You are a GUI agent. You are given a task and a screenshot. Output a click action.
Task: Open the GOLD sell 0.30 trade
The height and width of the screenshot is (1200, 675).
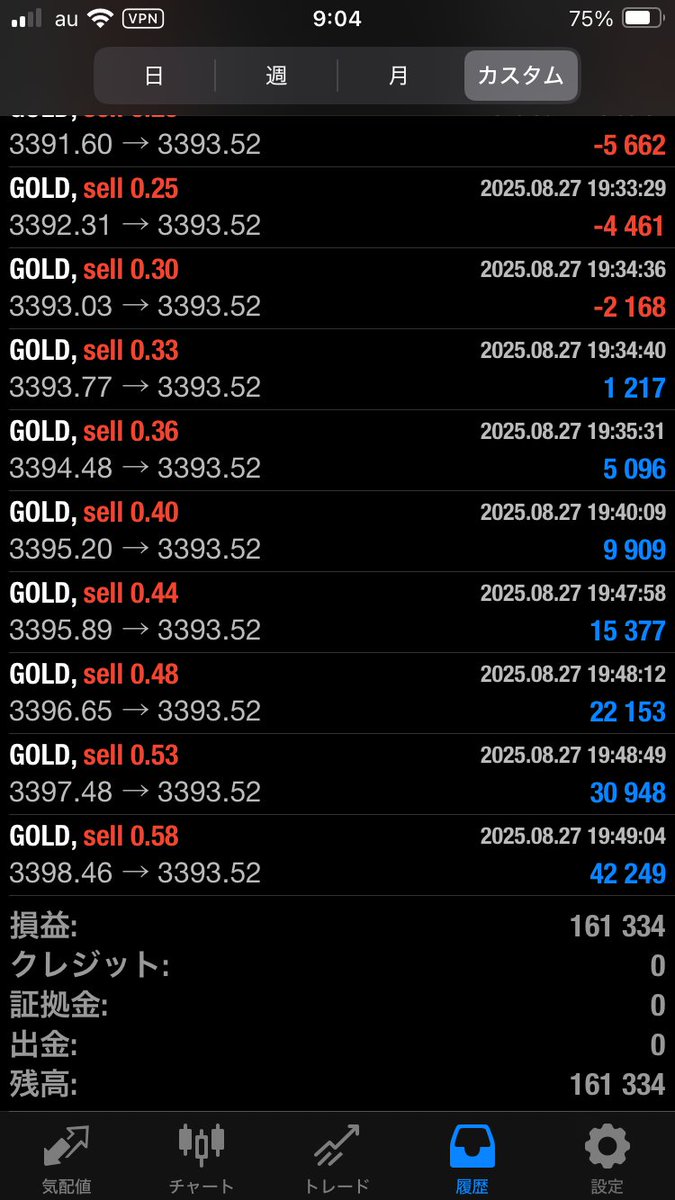[x=337, y=287]
